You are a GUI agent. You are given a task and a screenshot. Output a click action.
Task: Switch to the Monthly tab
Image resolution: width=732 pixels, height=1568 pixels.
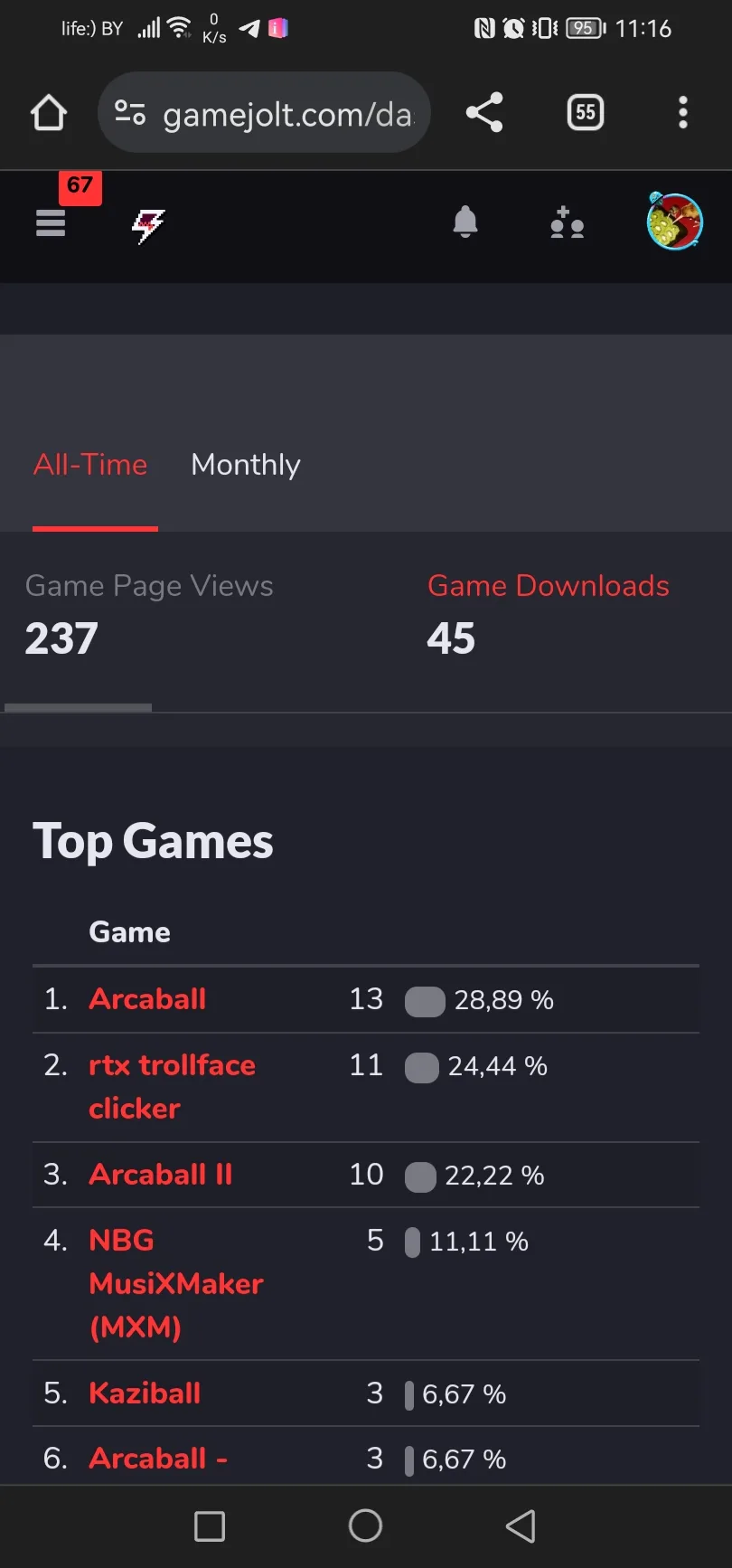point(246,465)
